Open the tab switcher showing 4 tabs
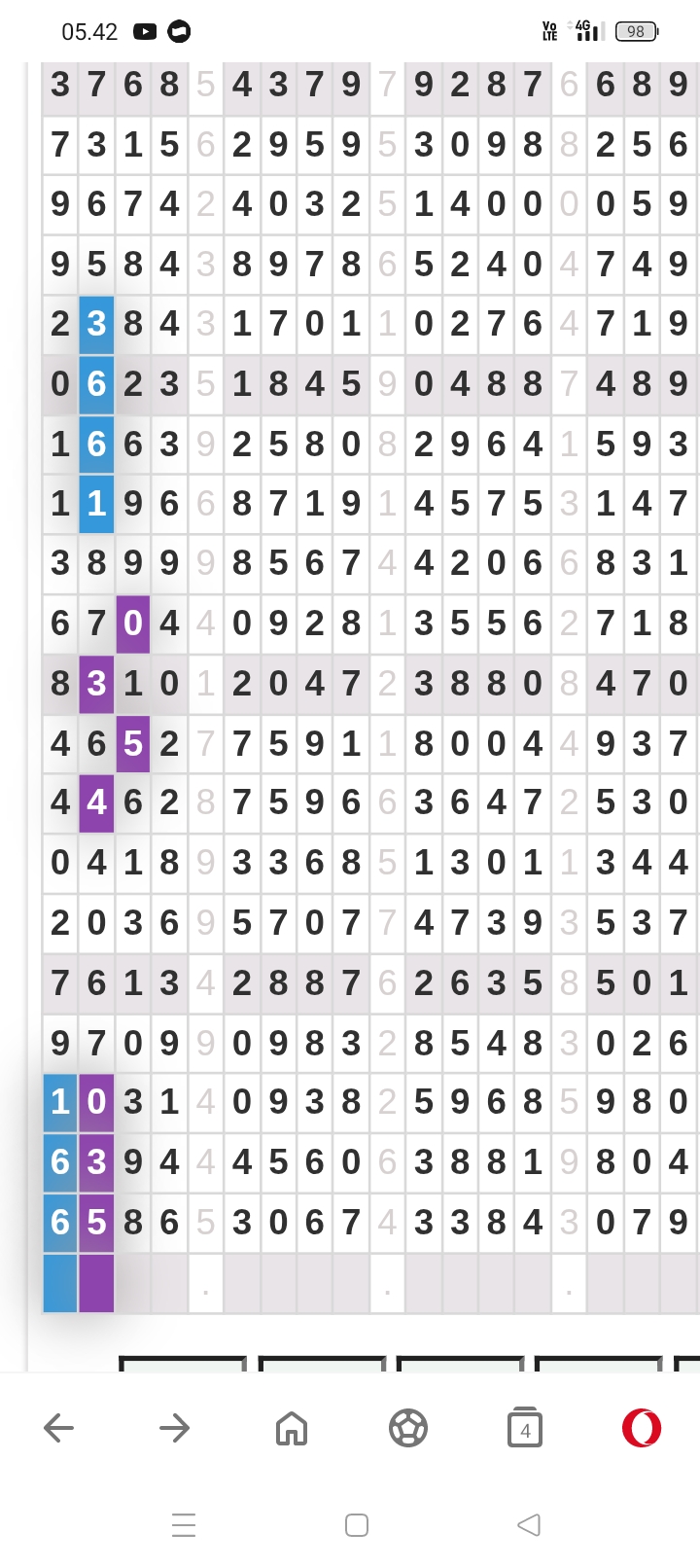This screenshot has height=1568, width=700. point(525,1428)
